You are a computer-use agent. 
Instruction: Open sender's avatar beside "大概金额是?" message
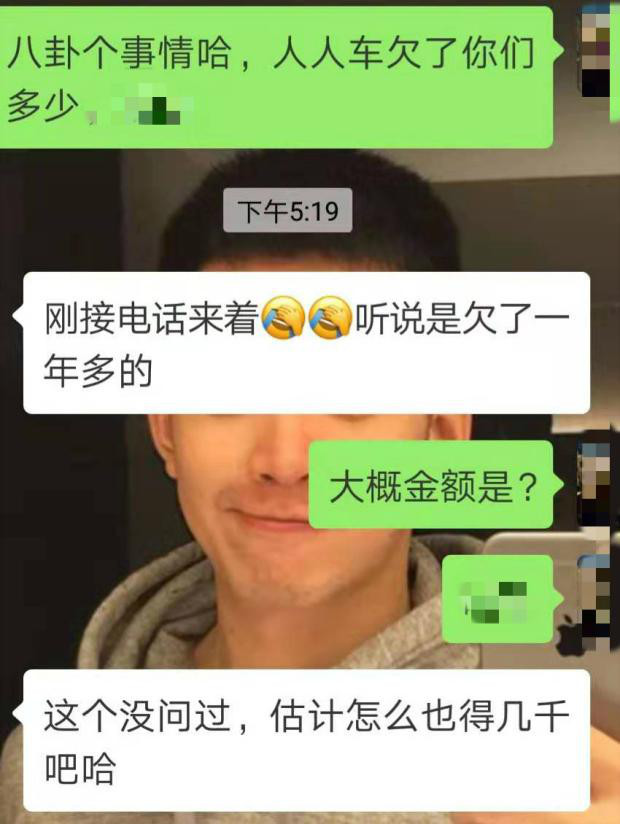[595, 484]
